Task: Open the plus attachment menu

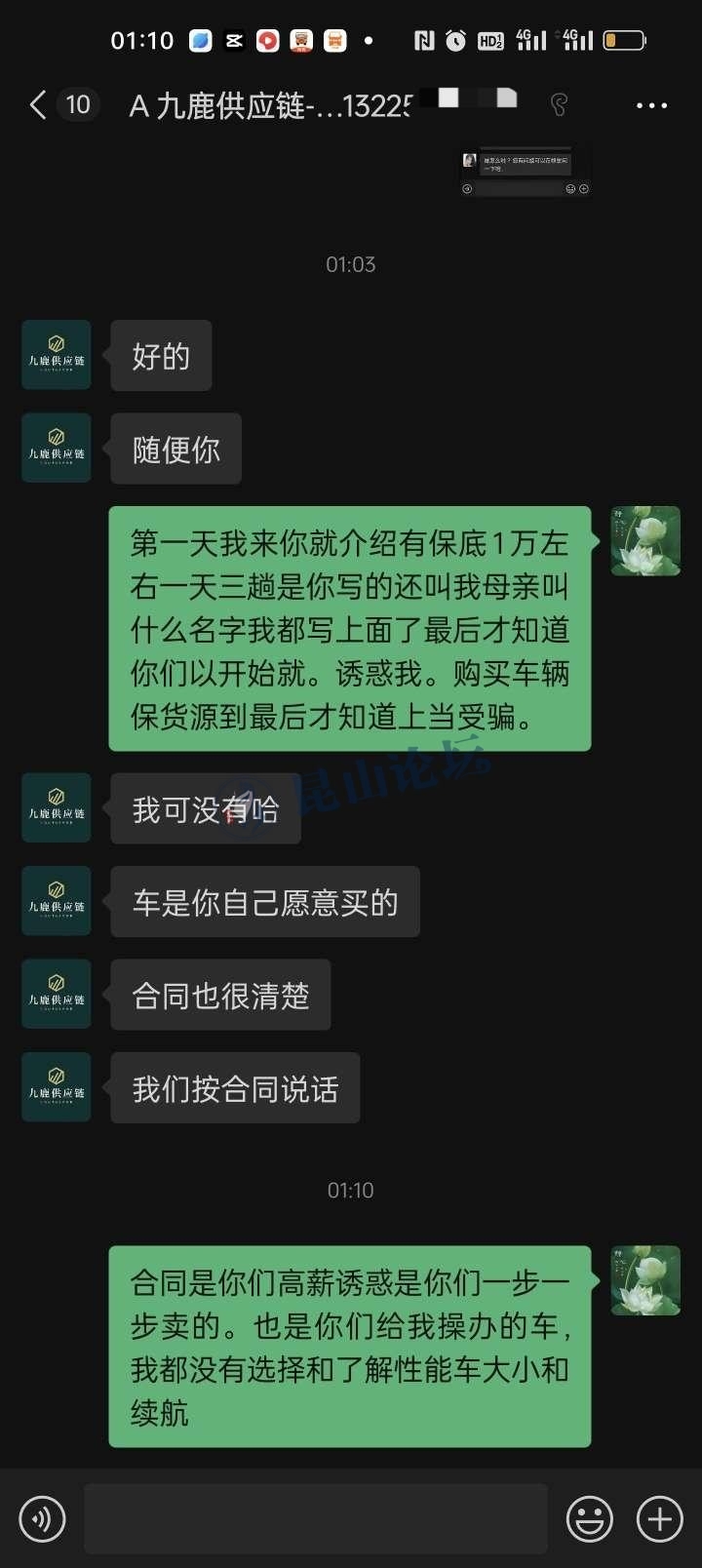Action: (x=660, y=1518)
